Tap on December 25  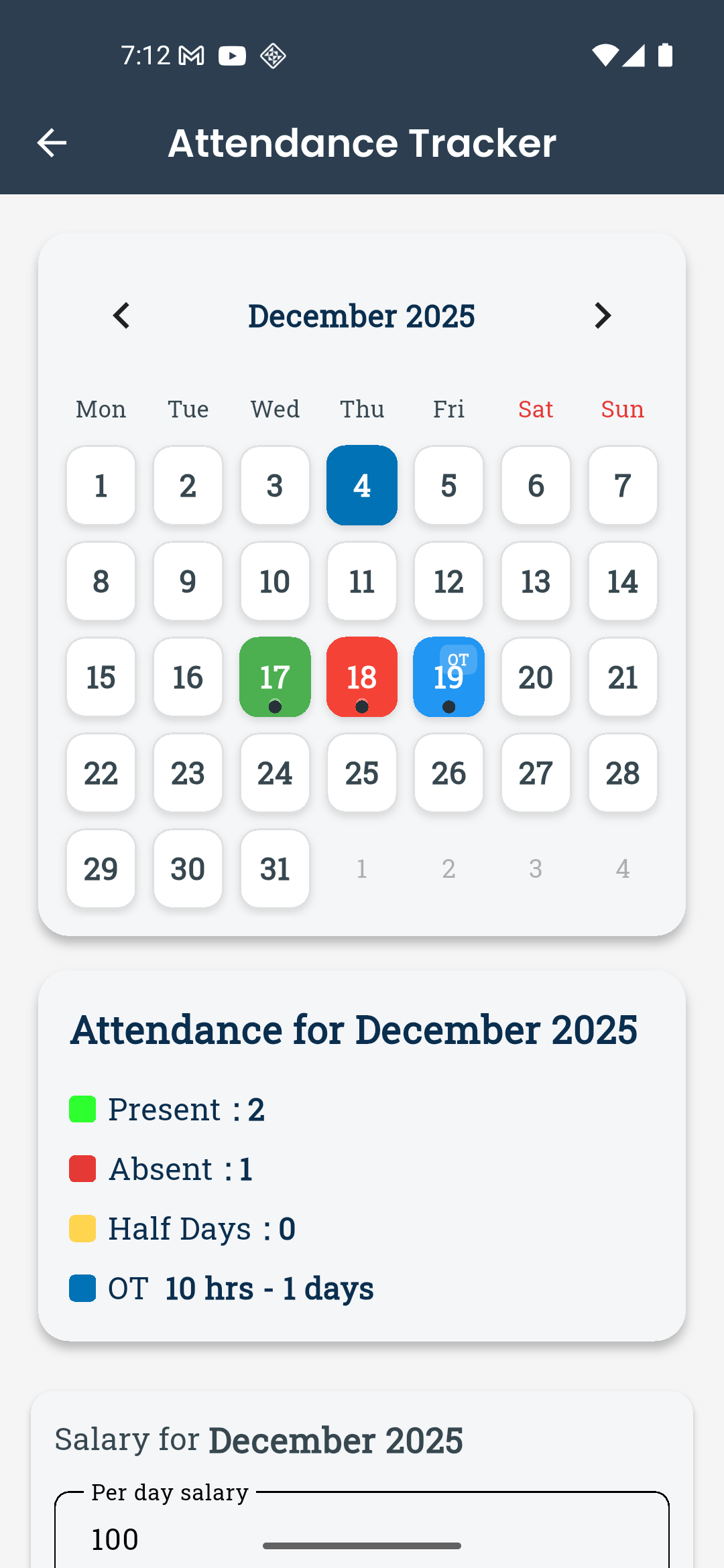(362, 773)
